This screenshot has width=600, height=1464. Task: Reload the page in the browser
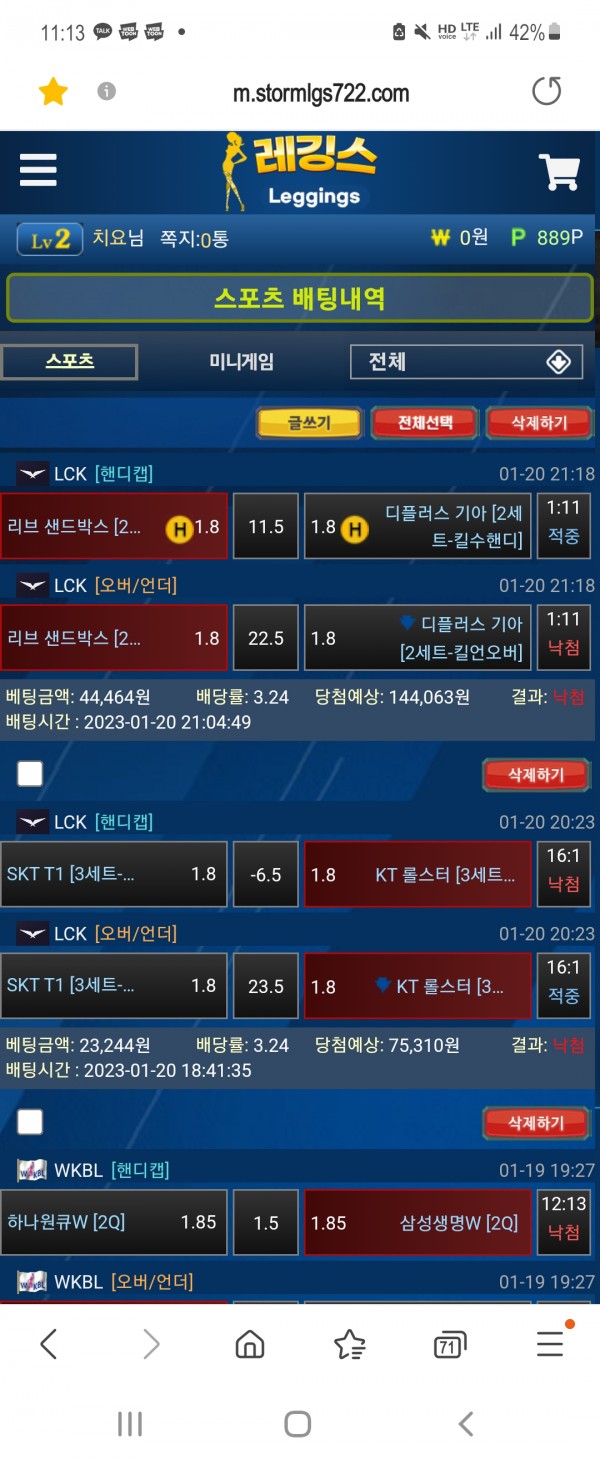[546, 92]
